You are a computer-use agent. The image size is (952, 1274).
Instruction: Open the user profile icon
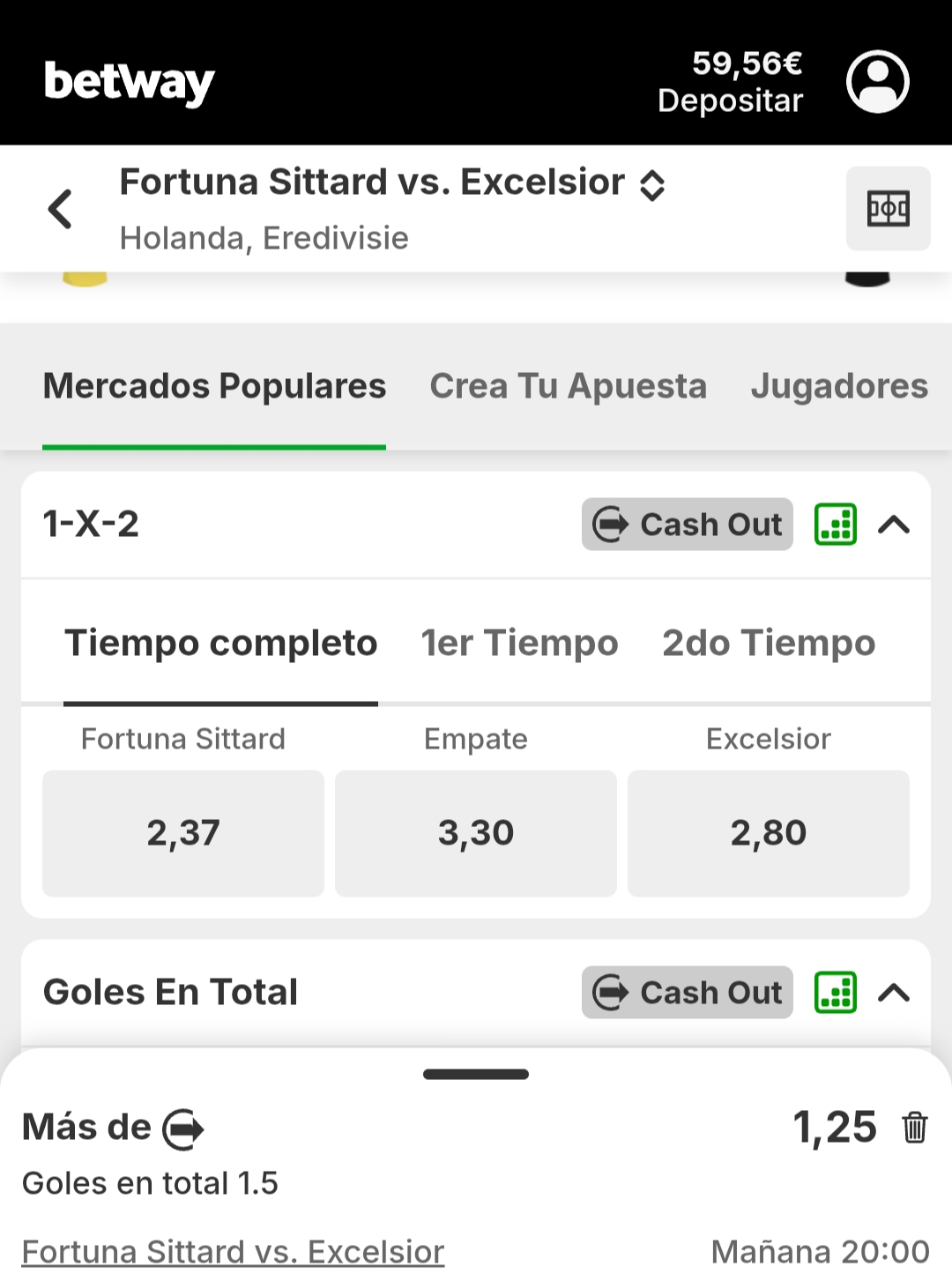[x=879, y=81]
